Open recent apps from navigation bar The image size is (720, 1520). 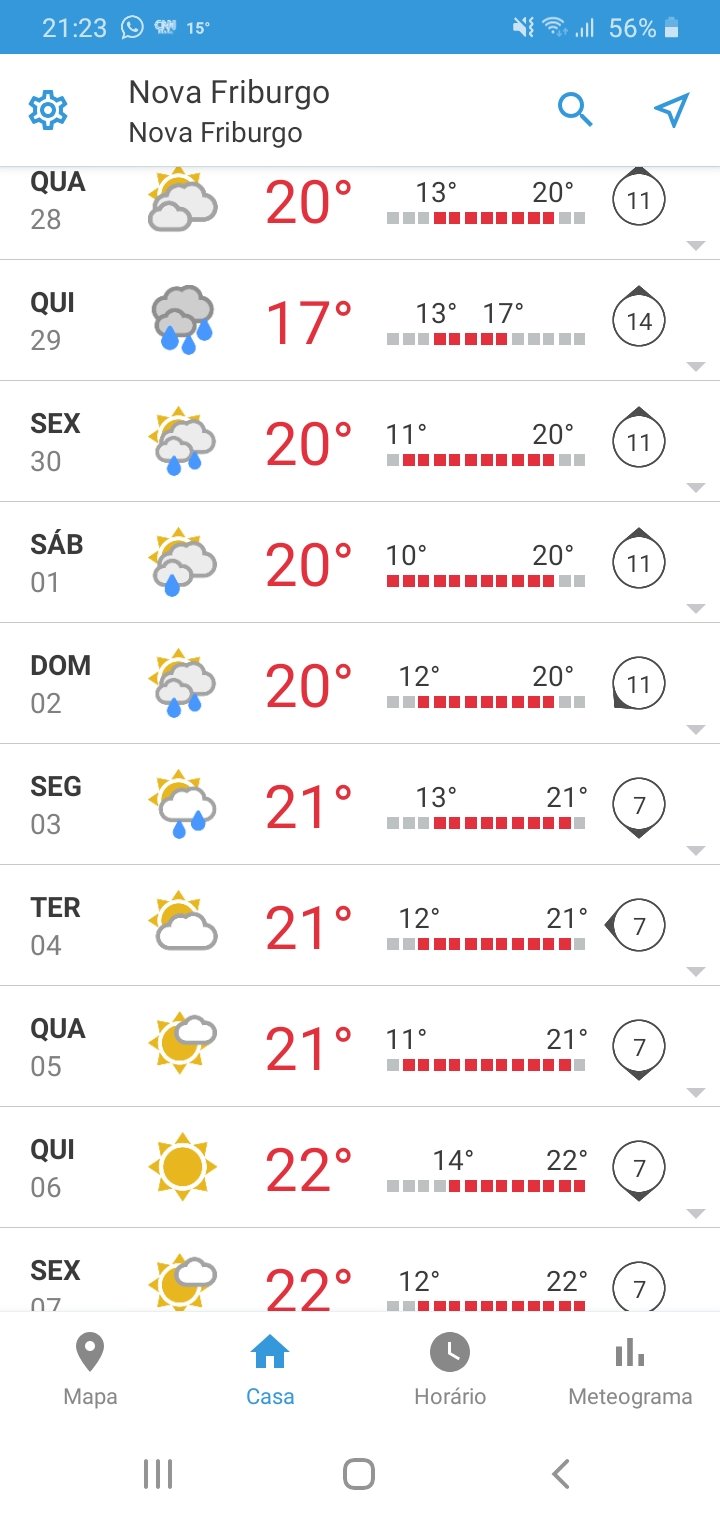pos(158,1473)
